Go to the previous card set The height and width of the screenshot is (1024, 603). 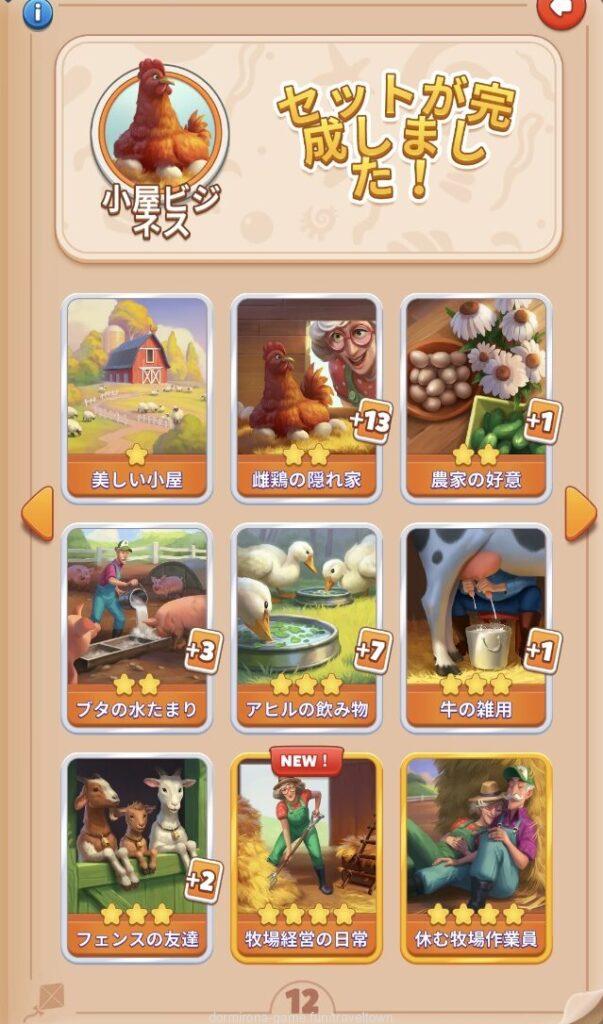pos(37,514)
